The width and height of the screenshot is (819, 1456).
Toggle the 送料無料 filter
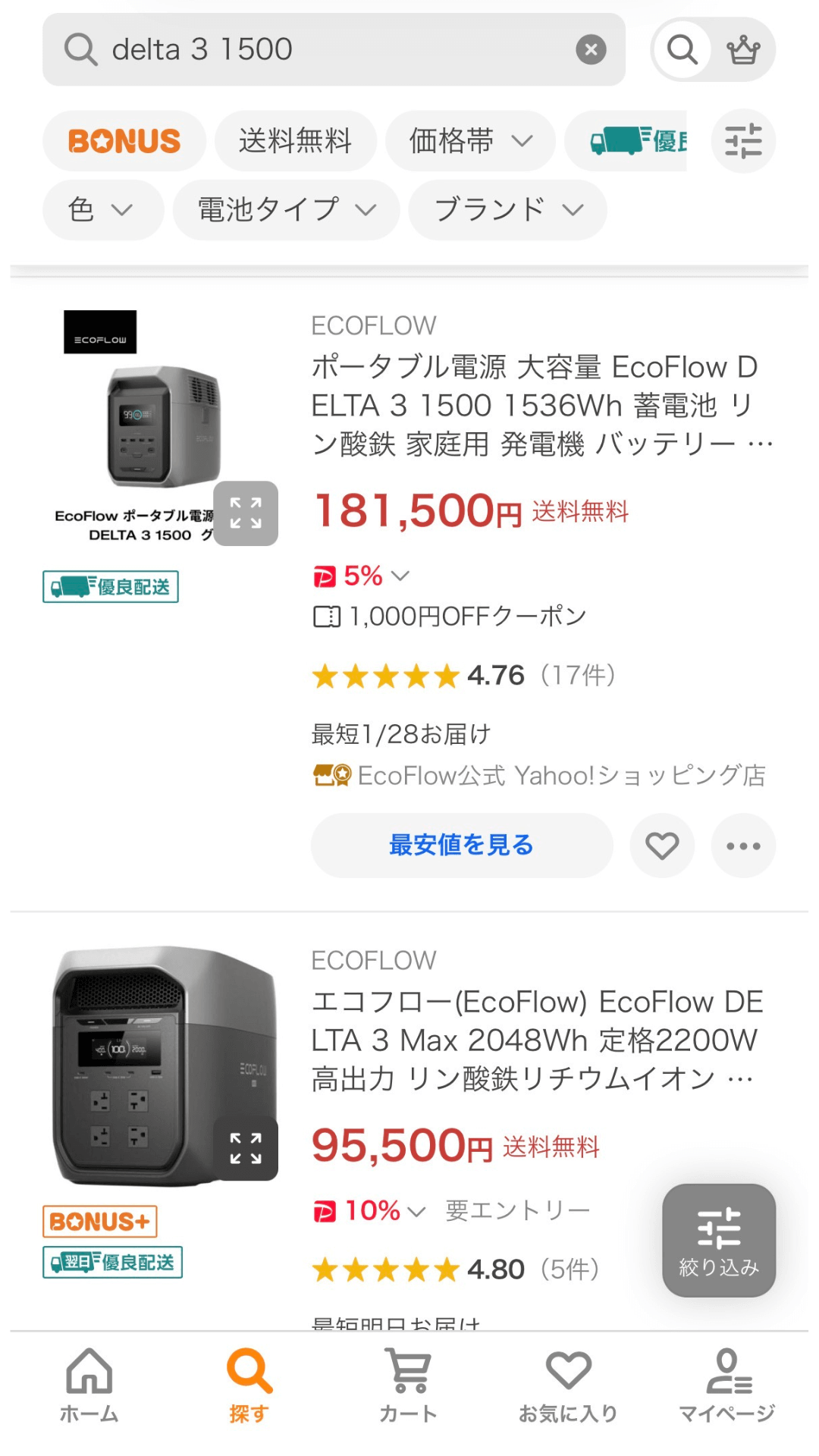(295, 140)
